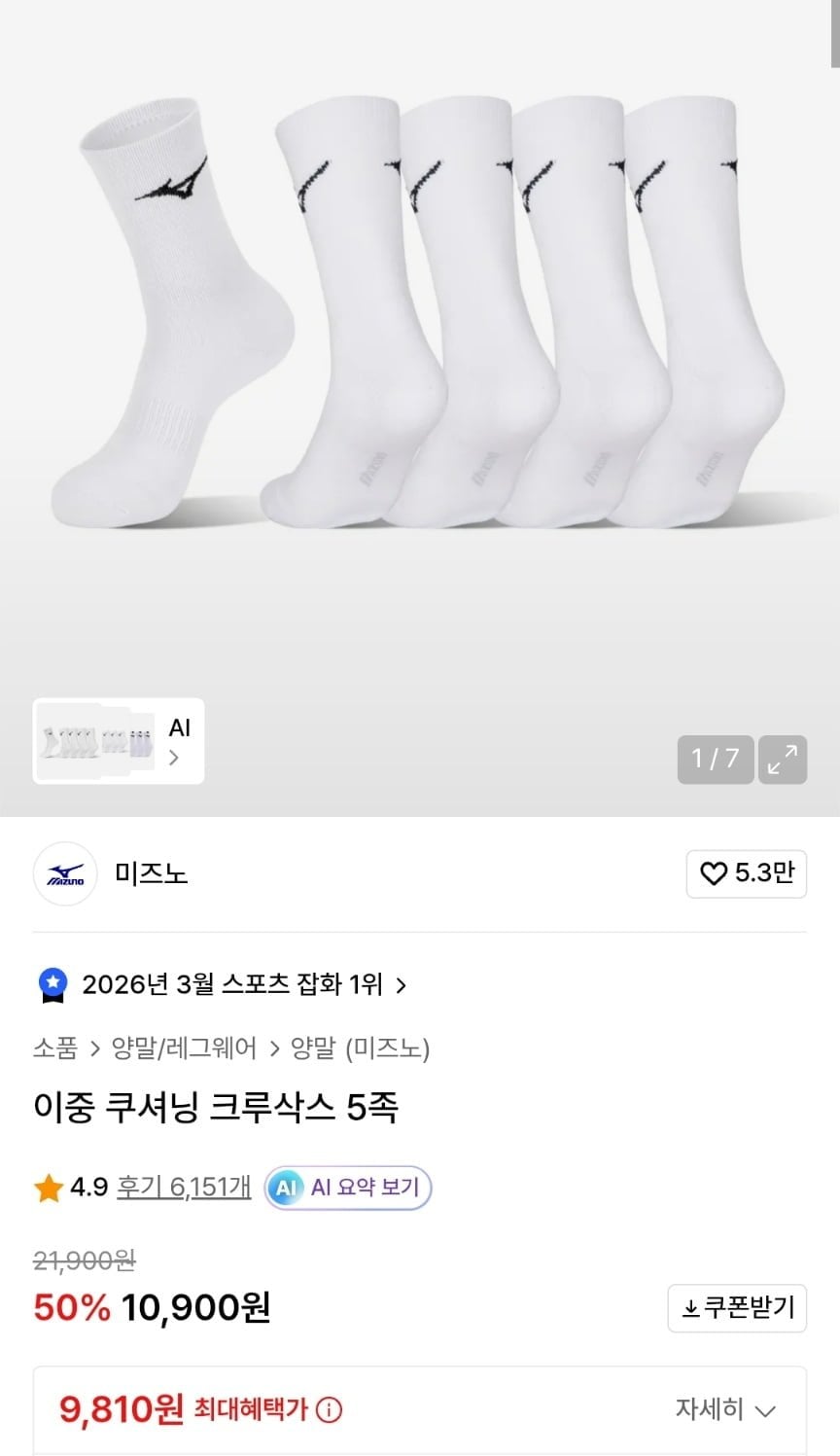Open the 소품 category breadcrumb
This screenshot has width=840, height=1456.
tap(54, 1048)
